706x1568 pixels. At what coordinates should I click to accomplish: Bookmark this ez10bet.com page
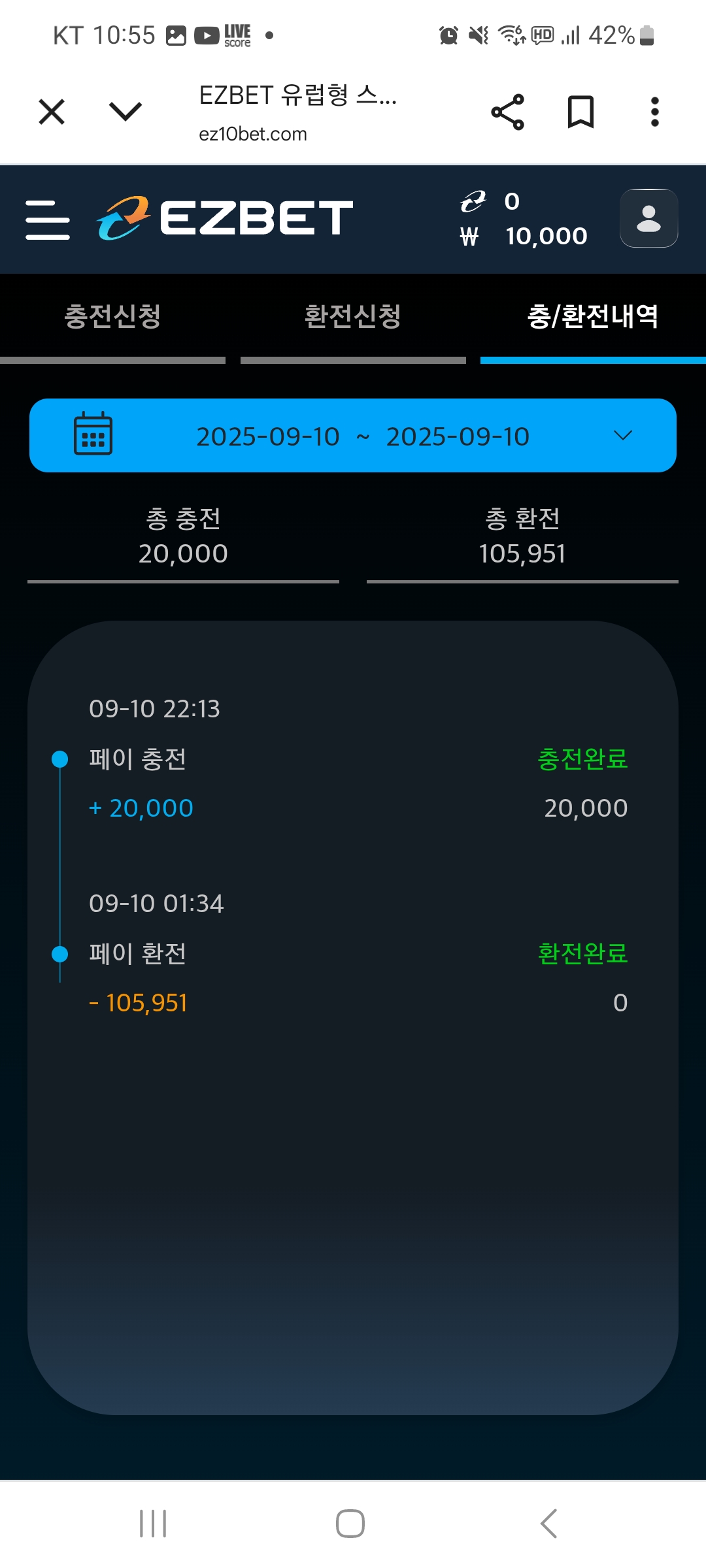click(x=580, y=112)
